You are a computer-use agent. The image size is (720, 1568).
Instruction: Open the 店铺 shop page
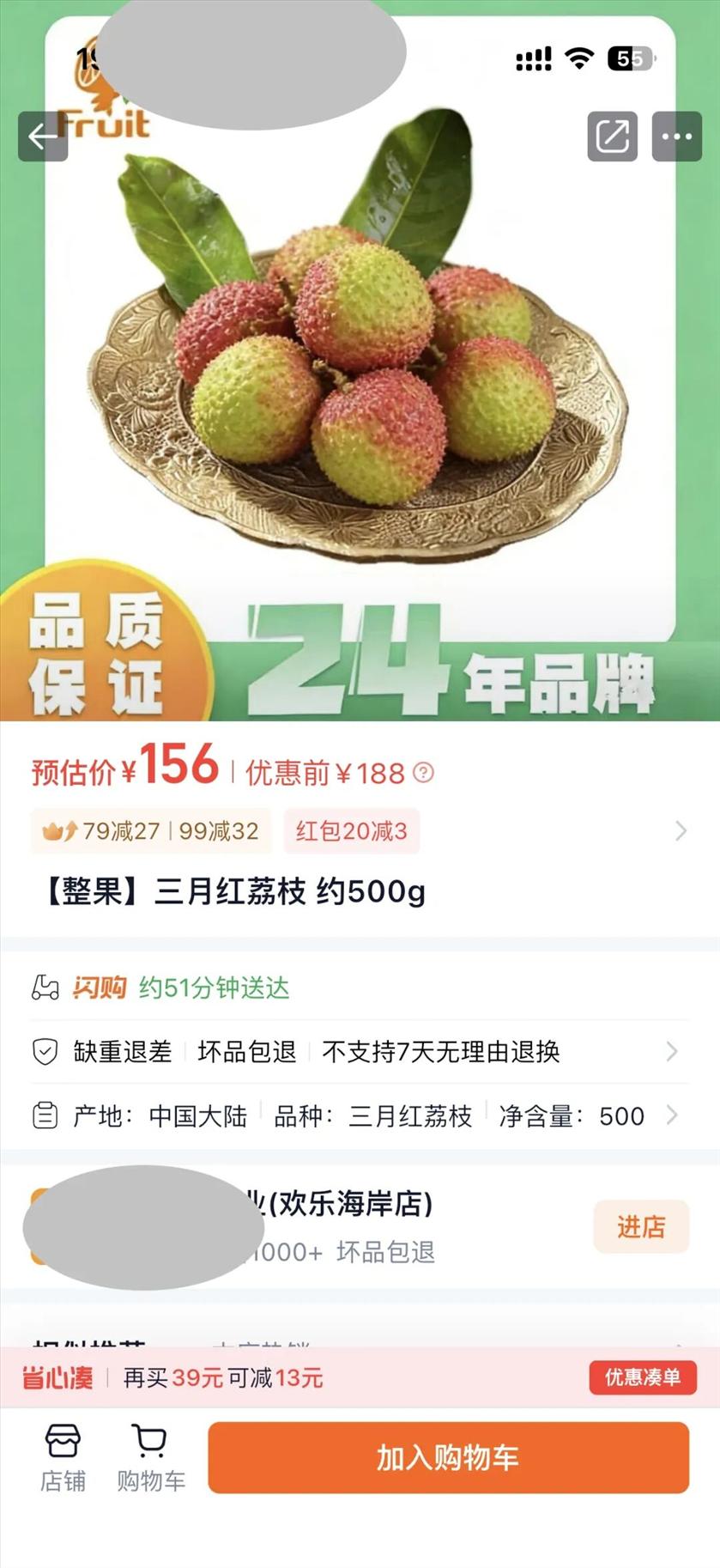(63, 1458)
